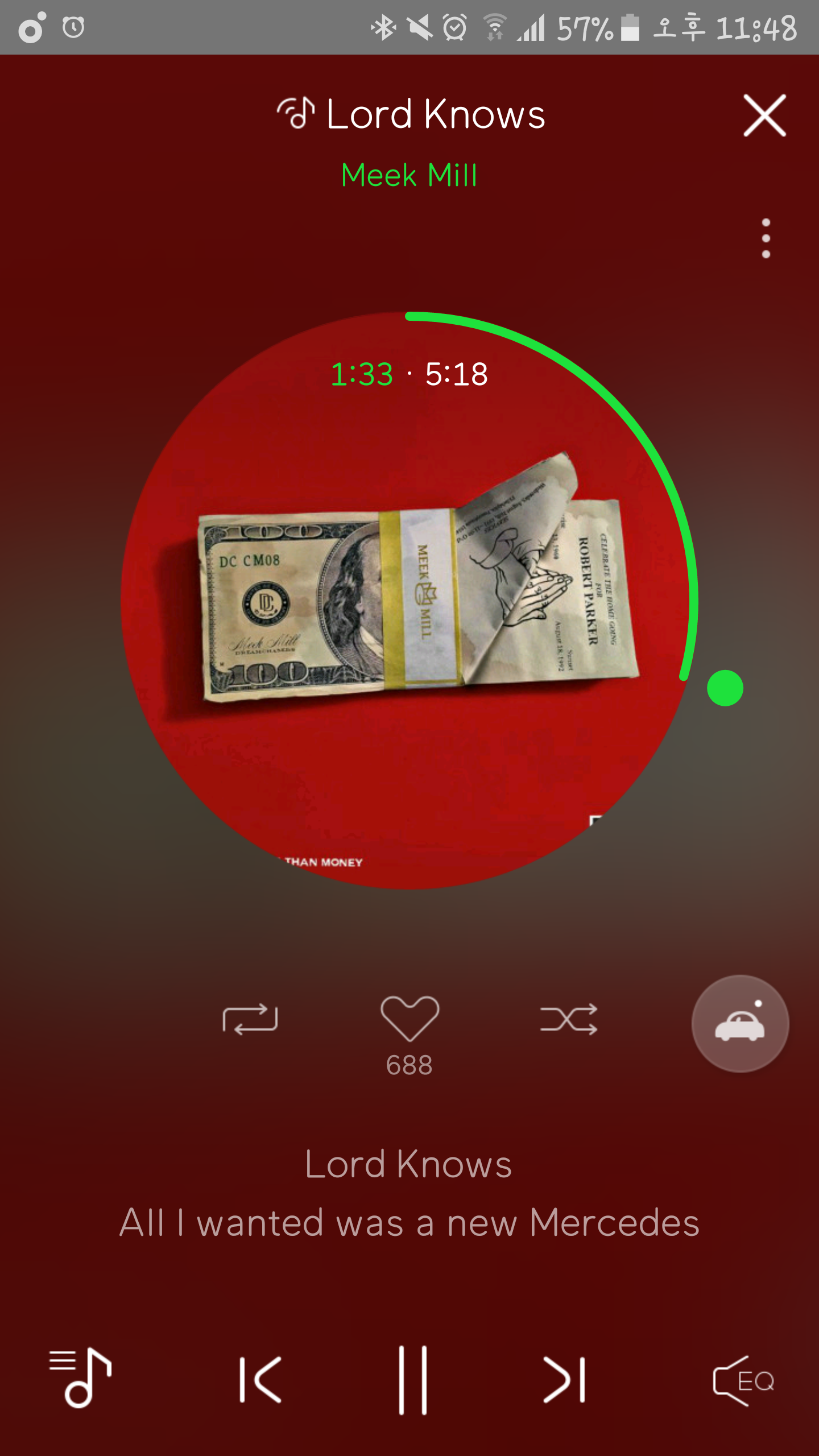Open full lyrics from the lyric line
The image size is (819, 1456).
coord(409,1223)
